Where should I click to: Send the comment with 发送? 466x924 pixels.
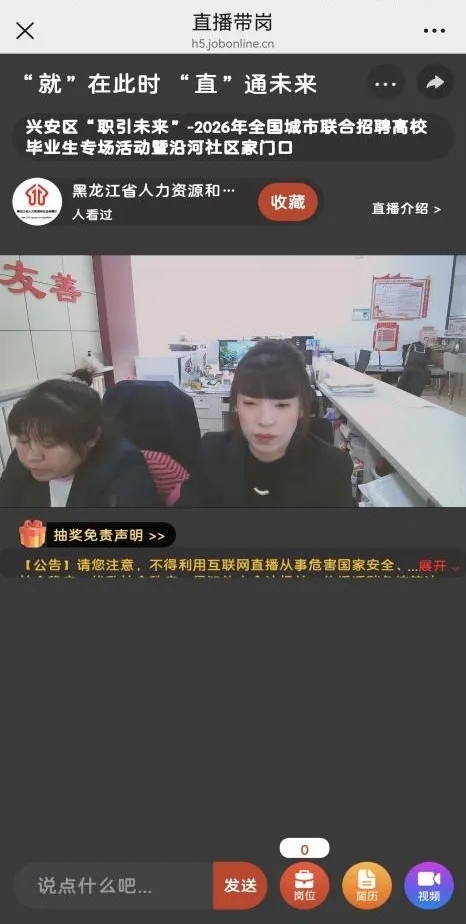click(240, 886)
